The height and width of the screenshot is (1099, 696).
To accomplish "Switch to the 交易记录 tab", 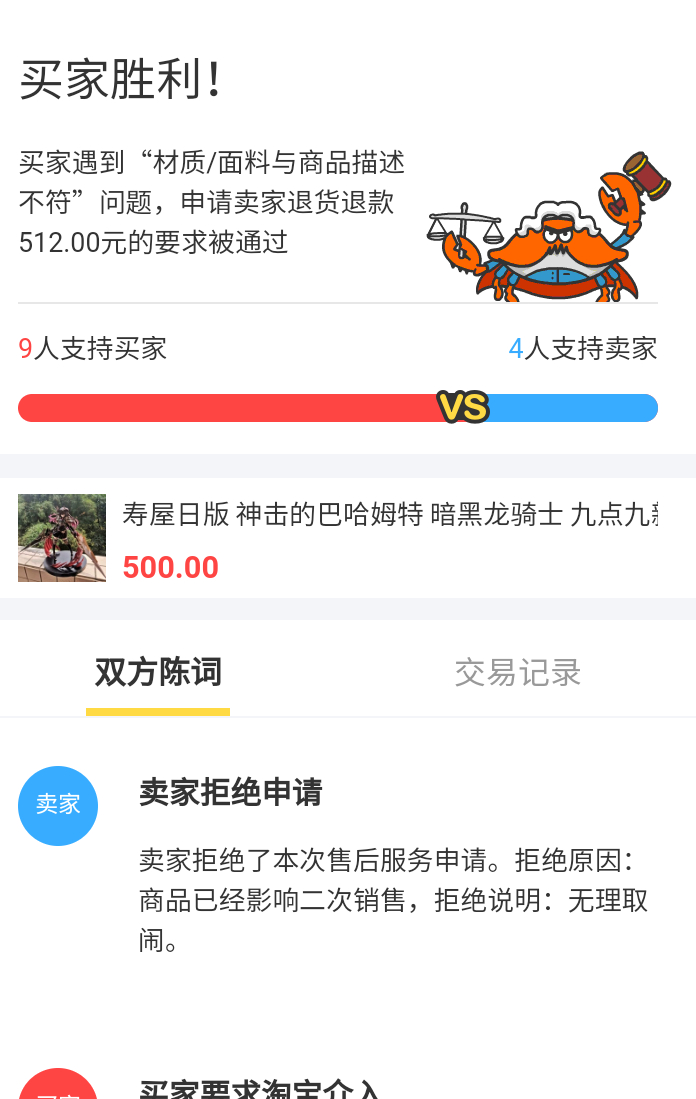I will click(x=518, y=673).
